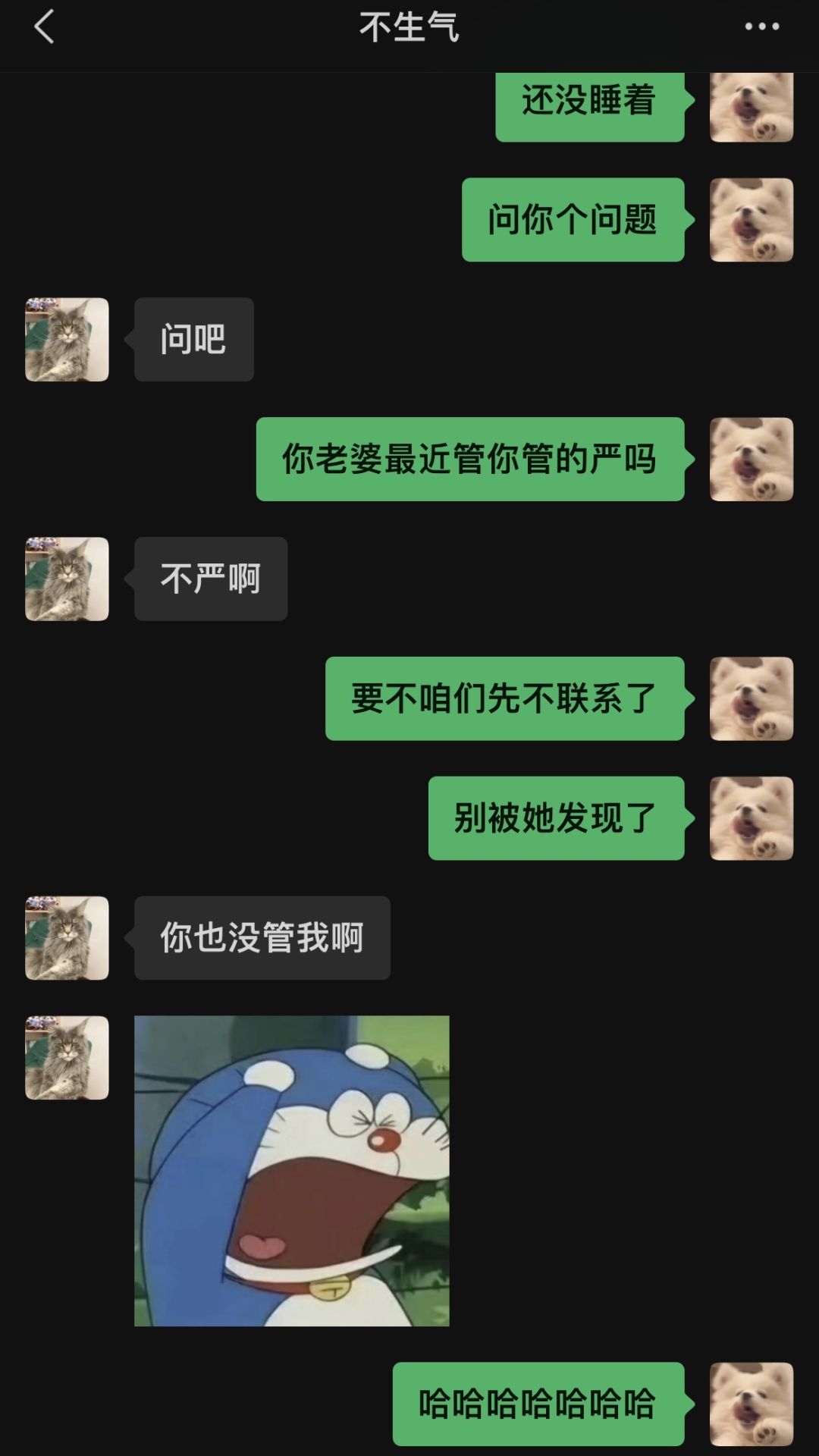Tap the dog avatar beside 问你个问题

(751, 220)
